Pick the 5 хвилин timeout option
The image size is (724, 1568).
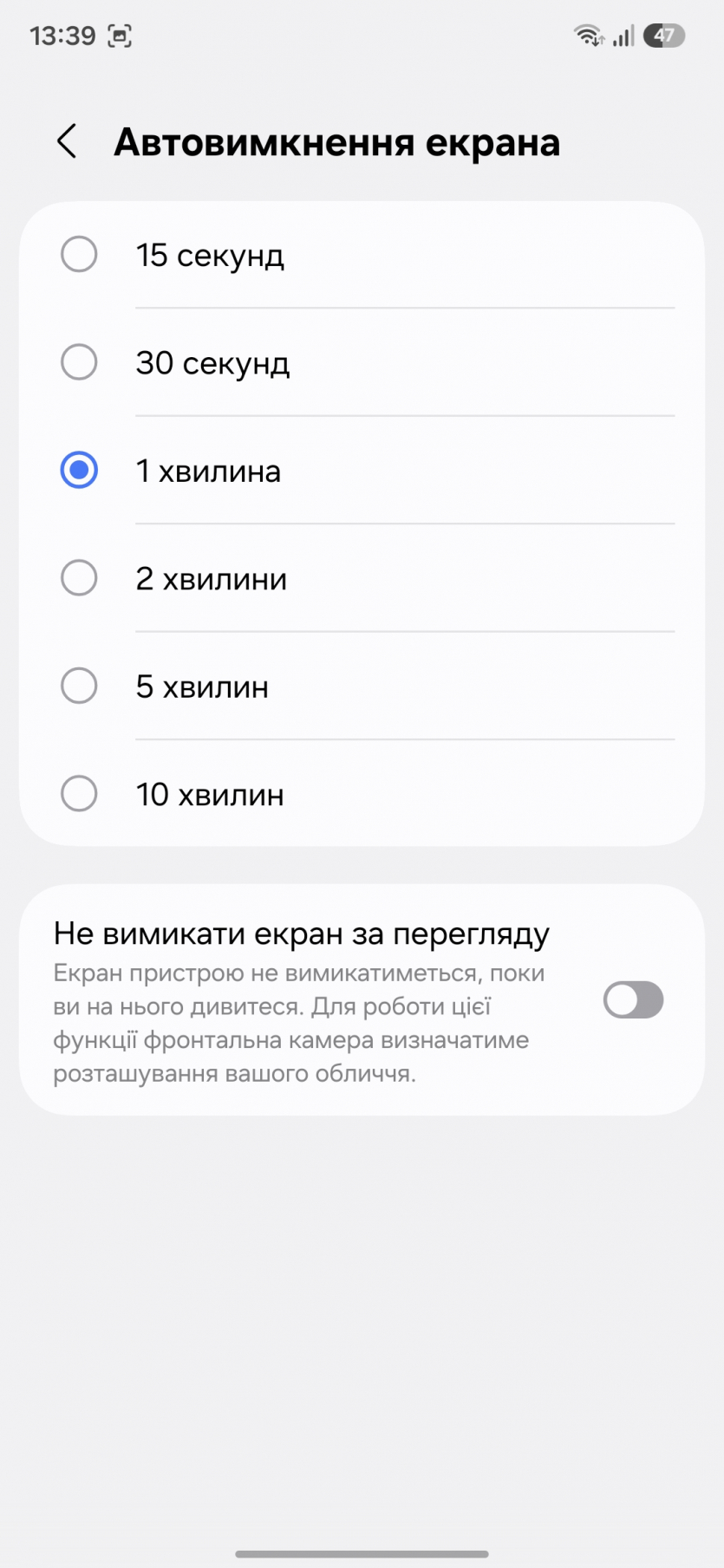(79, 686)
